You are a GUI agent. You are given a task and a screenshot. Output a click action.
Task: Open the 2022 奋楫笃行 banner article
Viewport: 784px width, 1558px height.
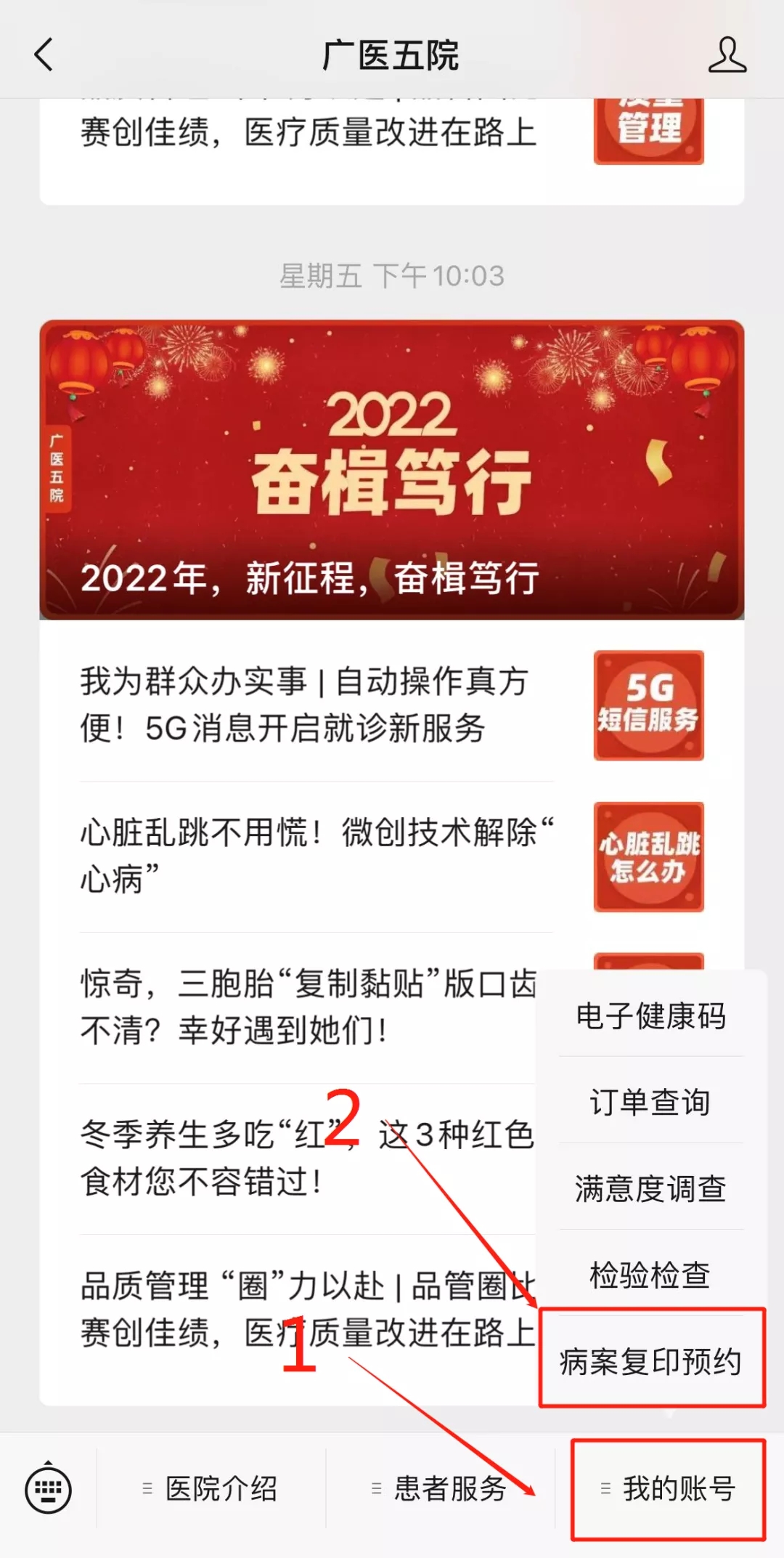click(x=391, y=469)
